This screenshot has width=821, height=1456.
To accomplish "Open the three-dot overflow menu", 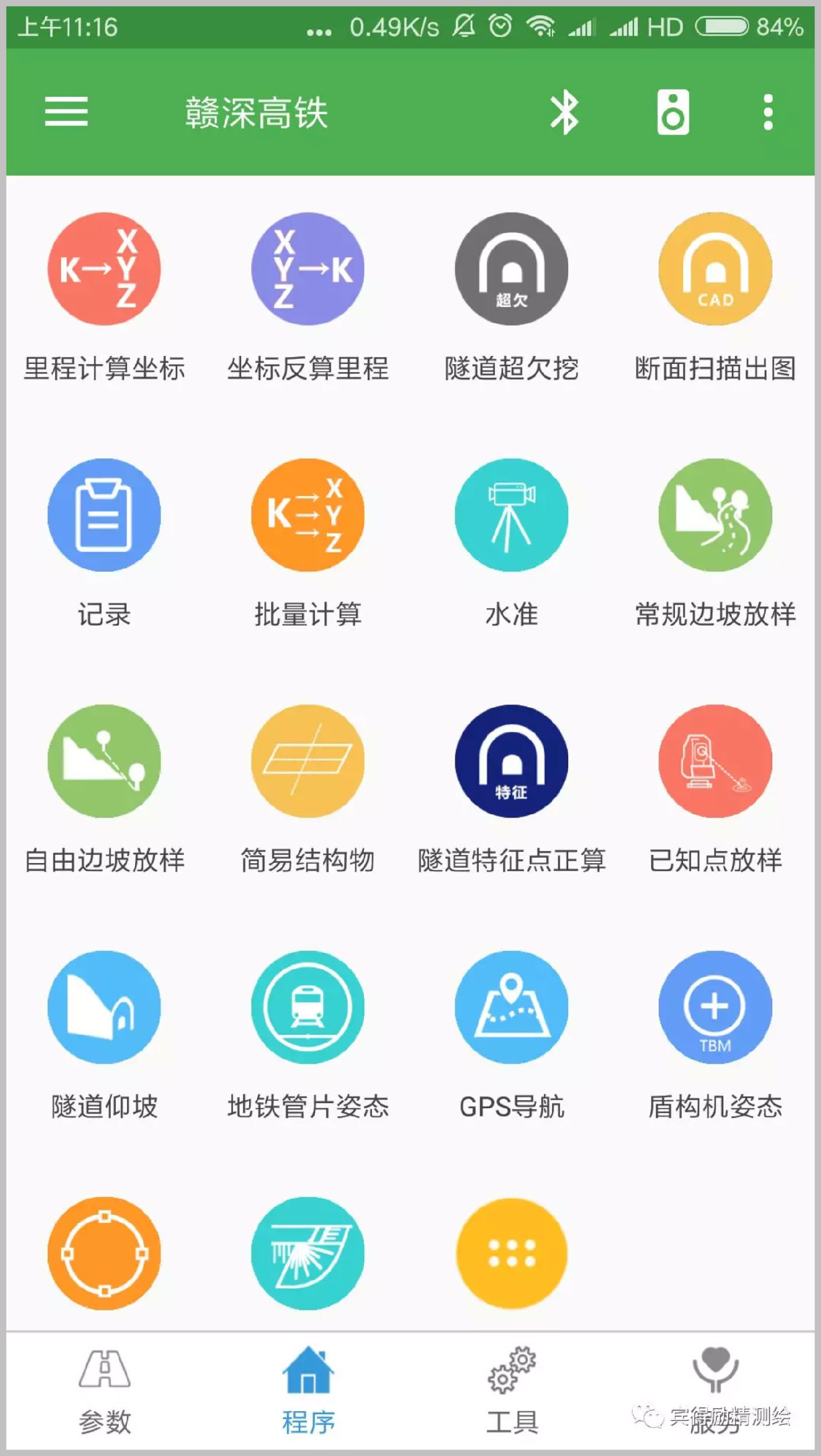I will pos(768,112).
